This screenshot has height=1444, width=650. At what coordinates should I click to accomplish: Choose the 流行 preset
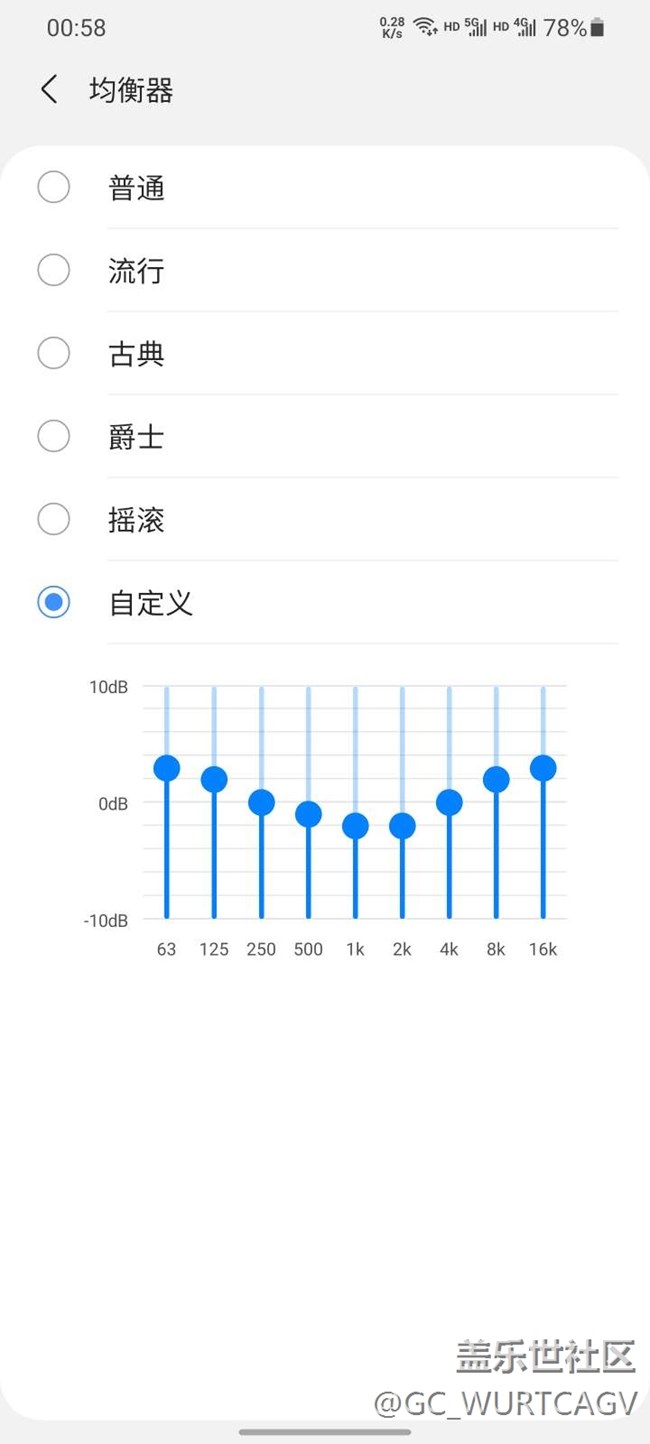(x=54, y=270)
